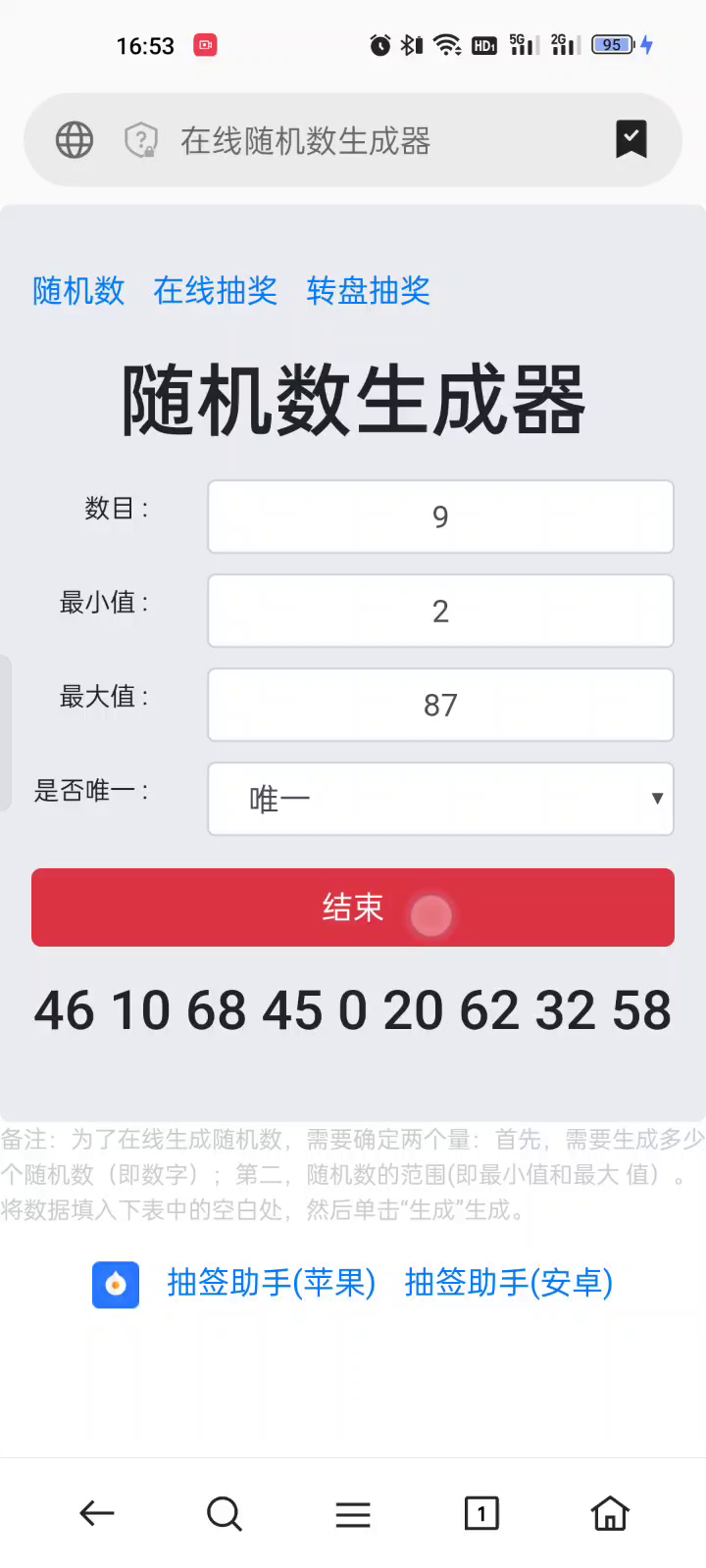Edit the 最大值 field

point(440,705)
